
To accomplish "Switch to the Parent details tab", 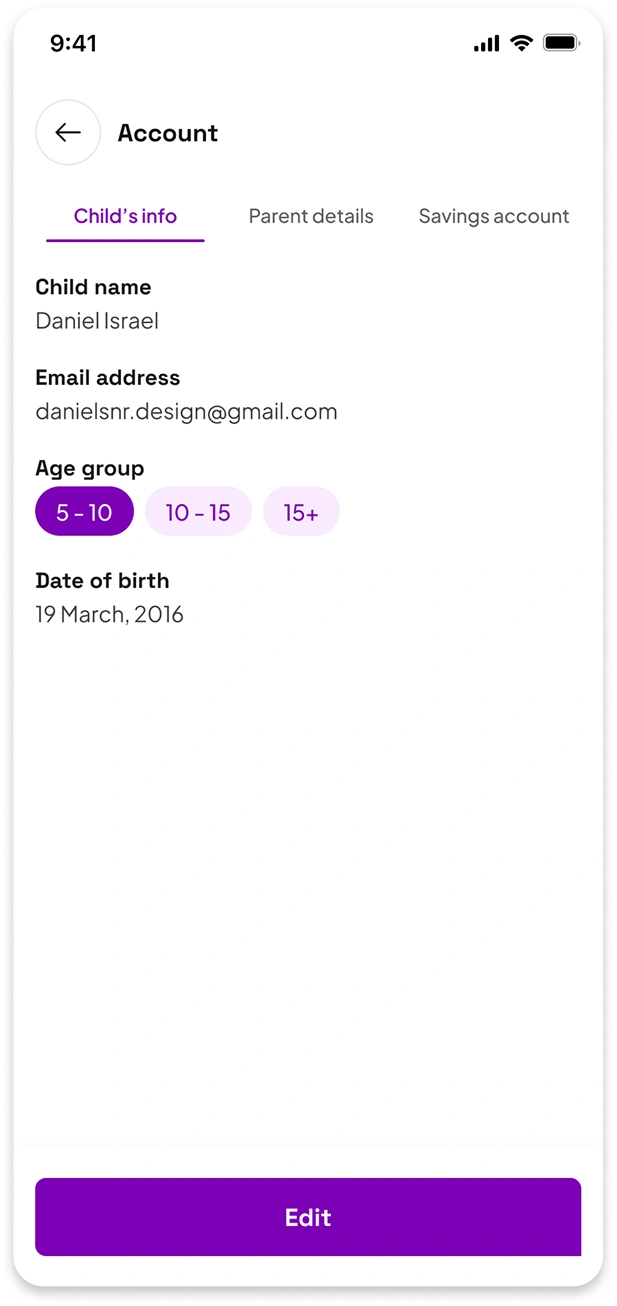I will click(x=311, y=216).
